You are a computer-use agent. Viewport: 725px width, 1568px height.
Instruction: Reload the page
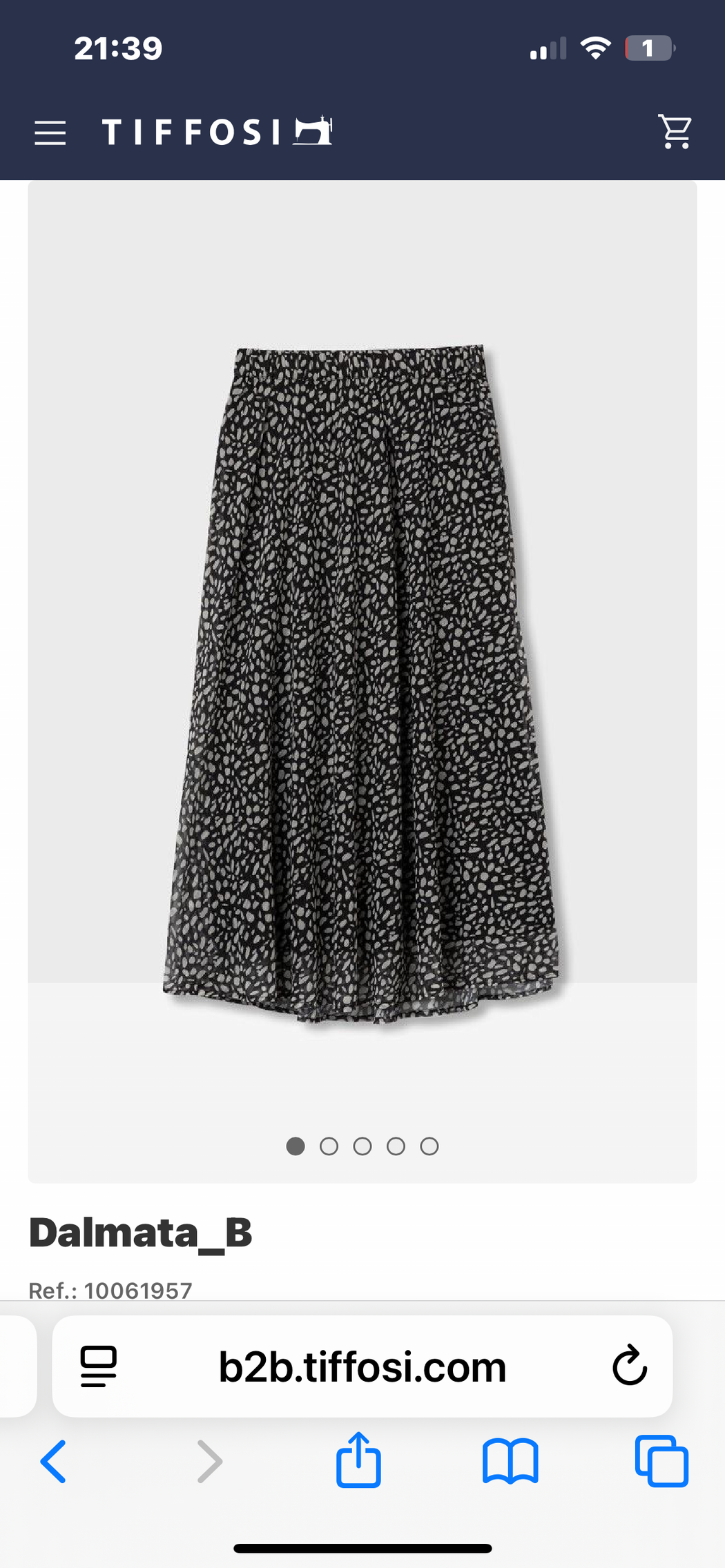click(x=629, y=1366)
